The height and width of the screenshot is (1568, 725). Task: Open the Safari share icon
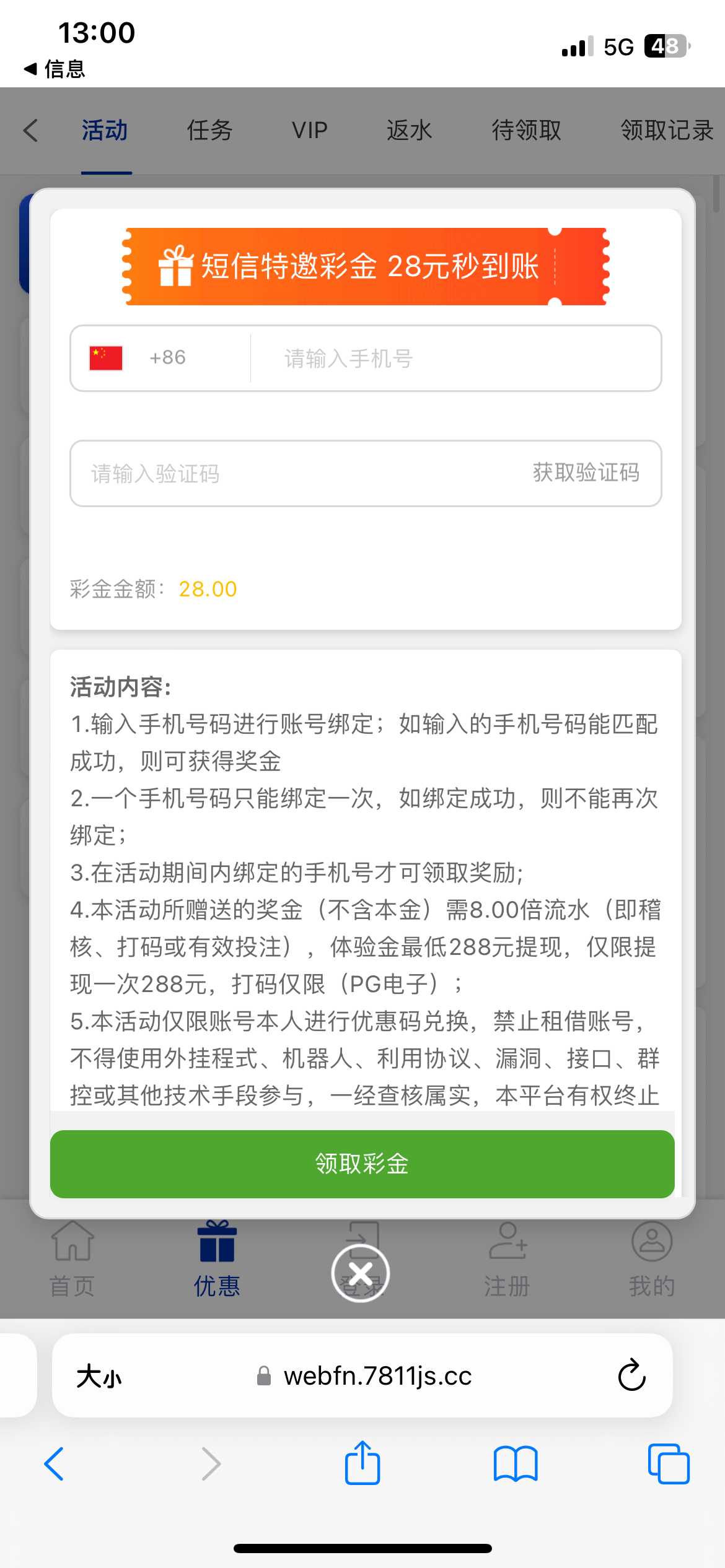click(362, 1464)
